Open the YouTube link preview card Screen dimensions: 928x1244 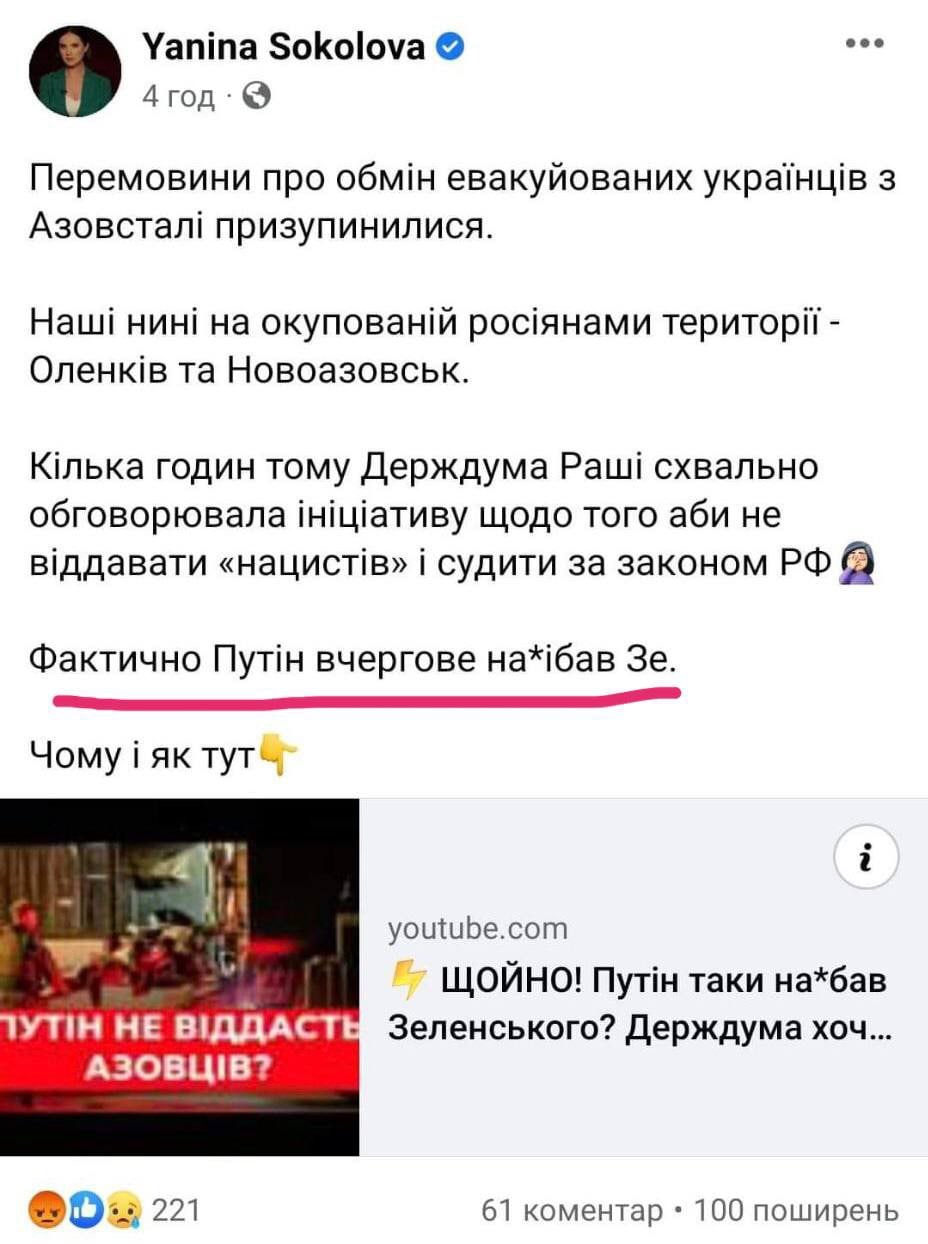(640, 999)
